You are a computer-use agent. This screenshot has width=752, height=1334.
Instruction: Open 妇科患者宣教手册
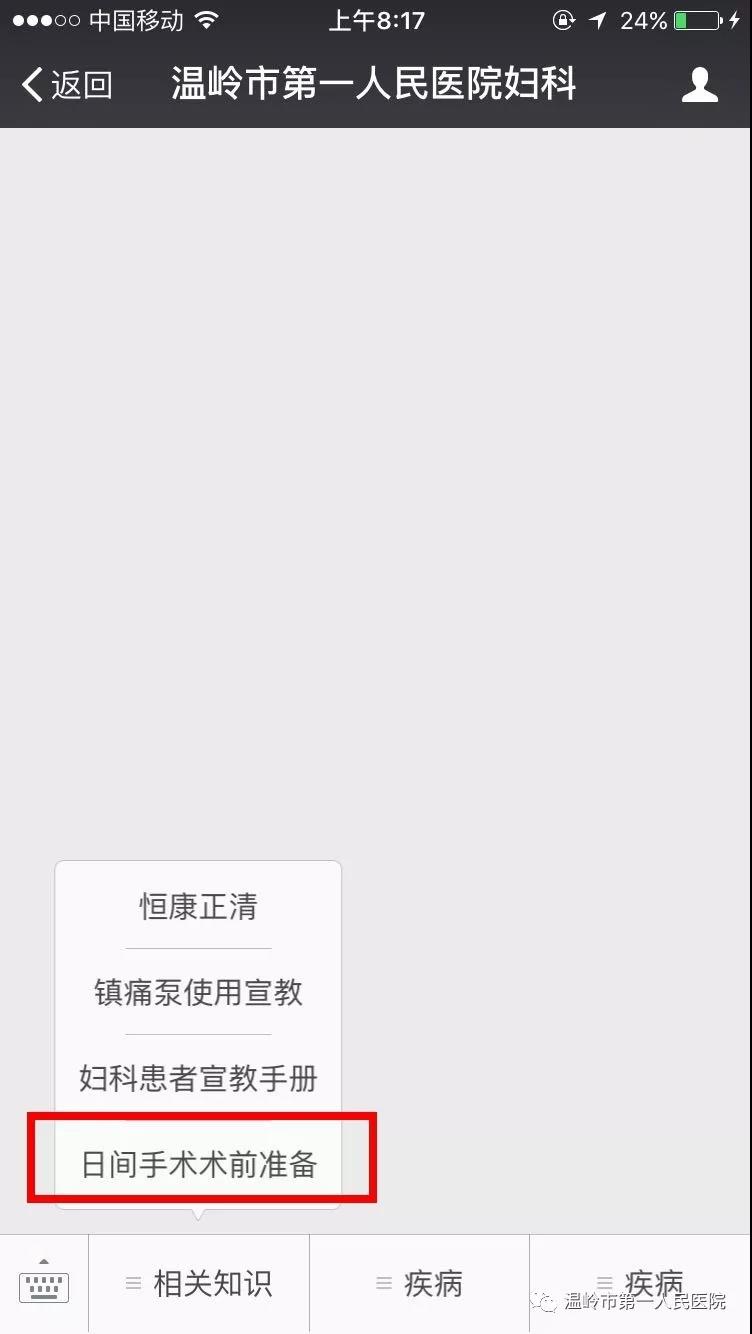tap(198, 1078)
